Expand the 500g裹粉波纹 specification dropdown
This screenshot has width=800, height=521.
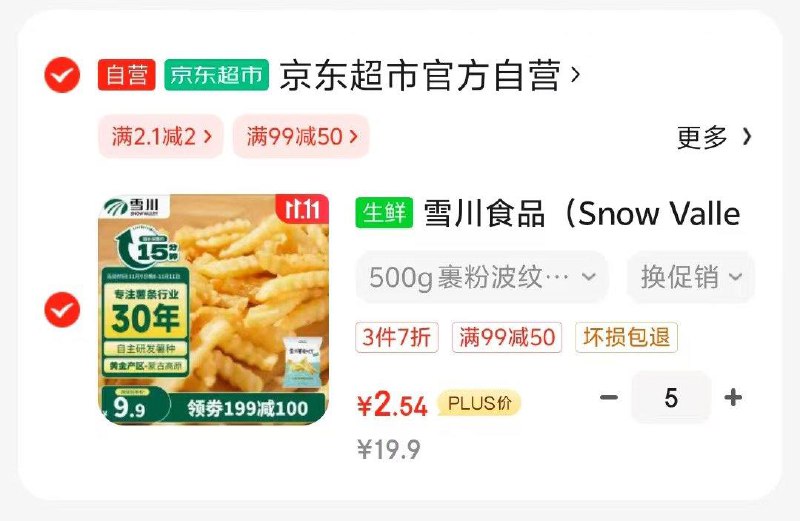click(x=482, y=277)
